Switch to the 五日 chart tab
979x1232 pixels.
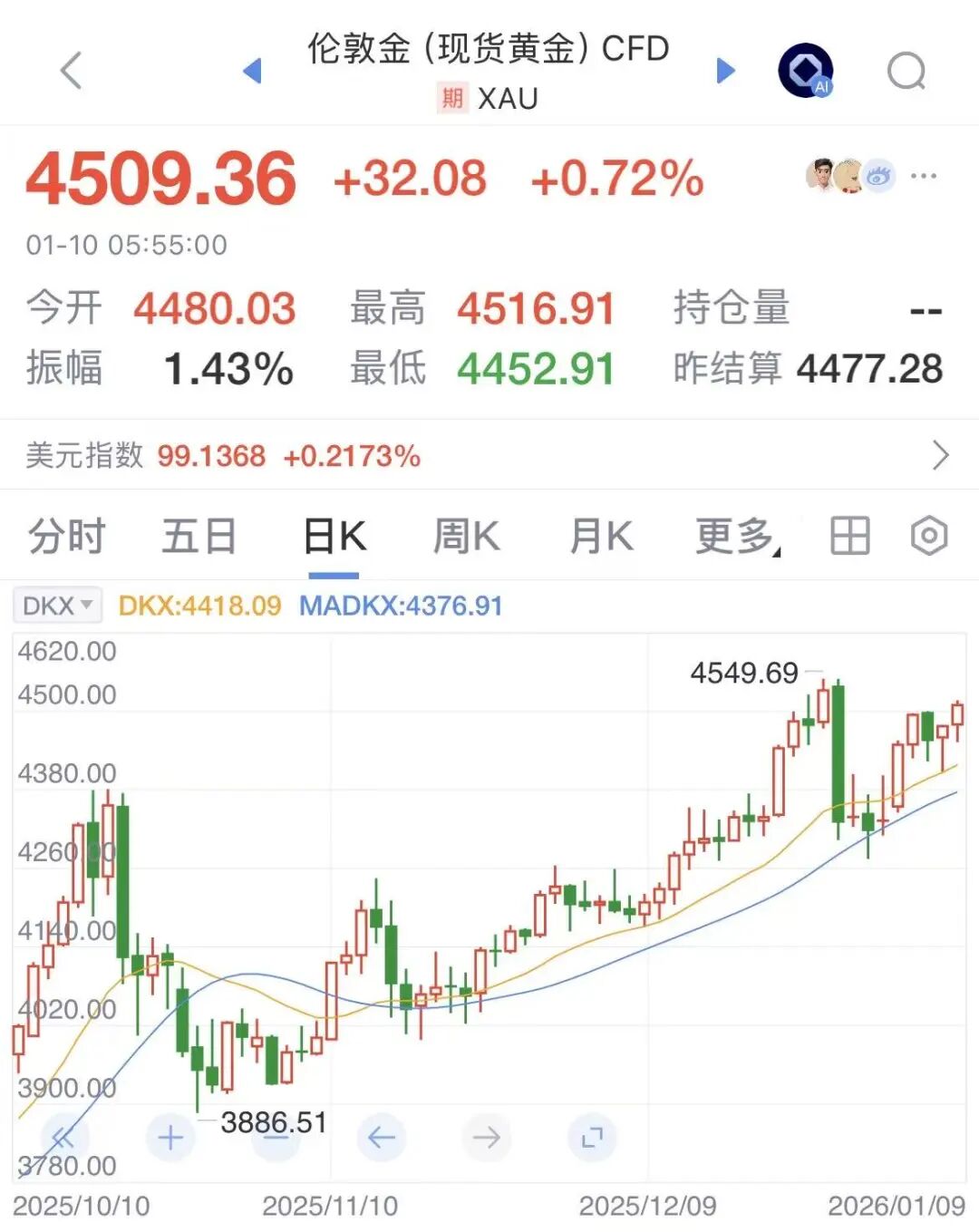199,536
